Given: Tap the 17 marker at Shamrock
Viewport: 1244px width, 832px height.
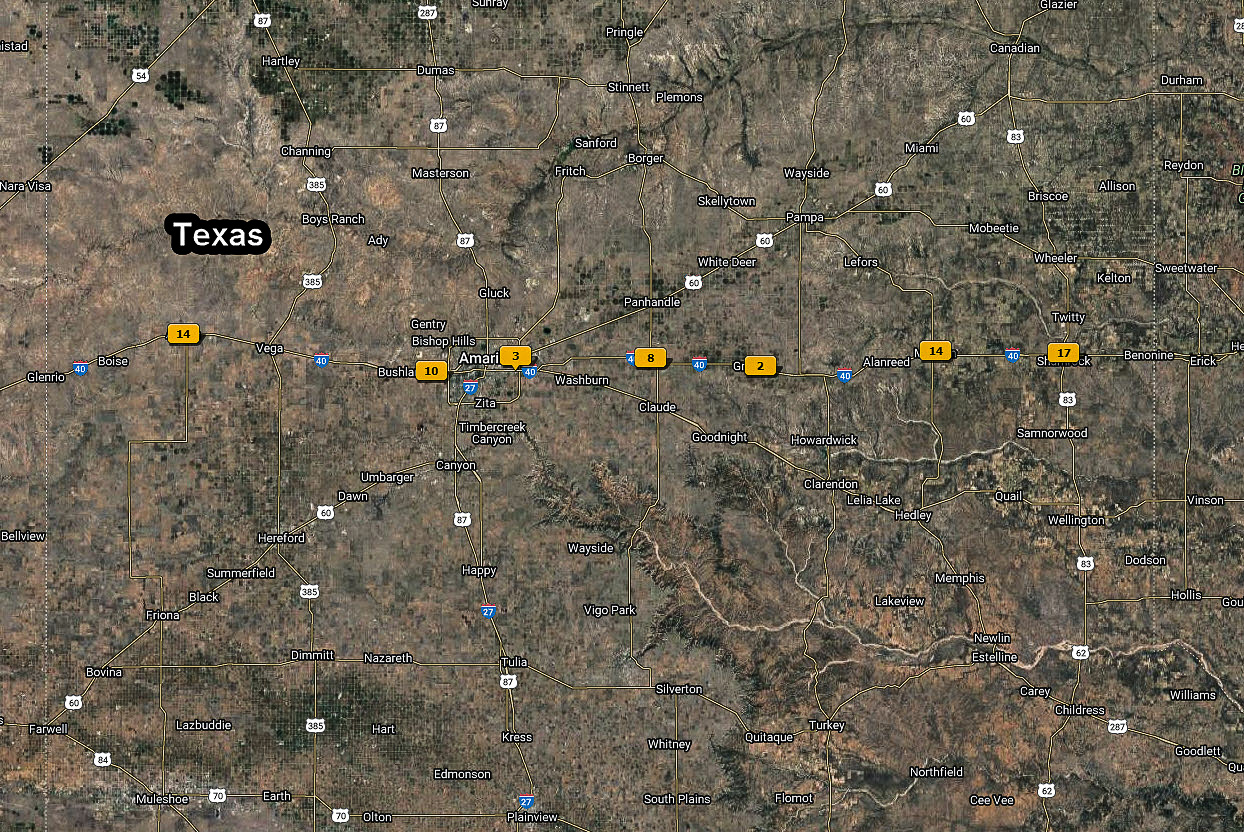Looking at the screenshot, I should pos(1063,352).
